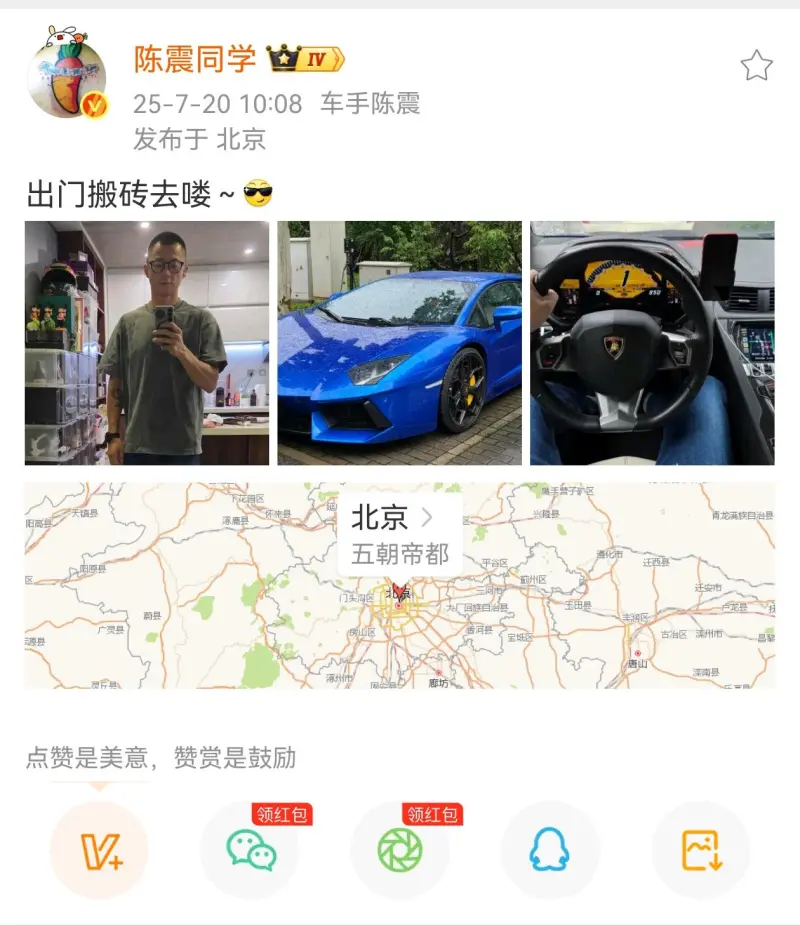Share the post to QQ

[x=550, y=850]
